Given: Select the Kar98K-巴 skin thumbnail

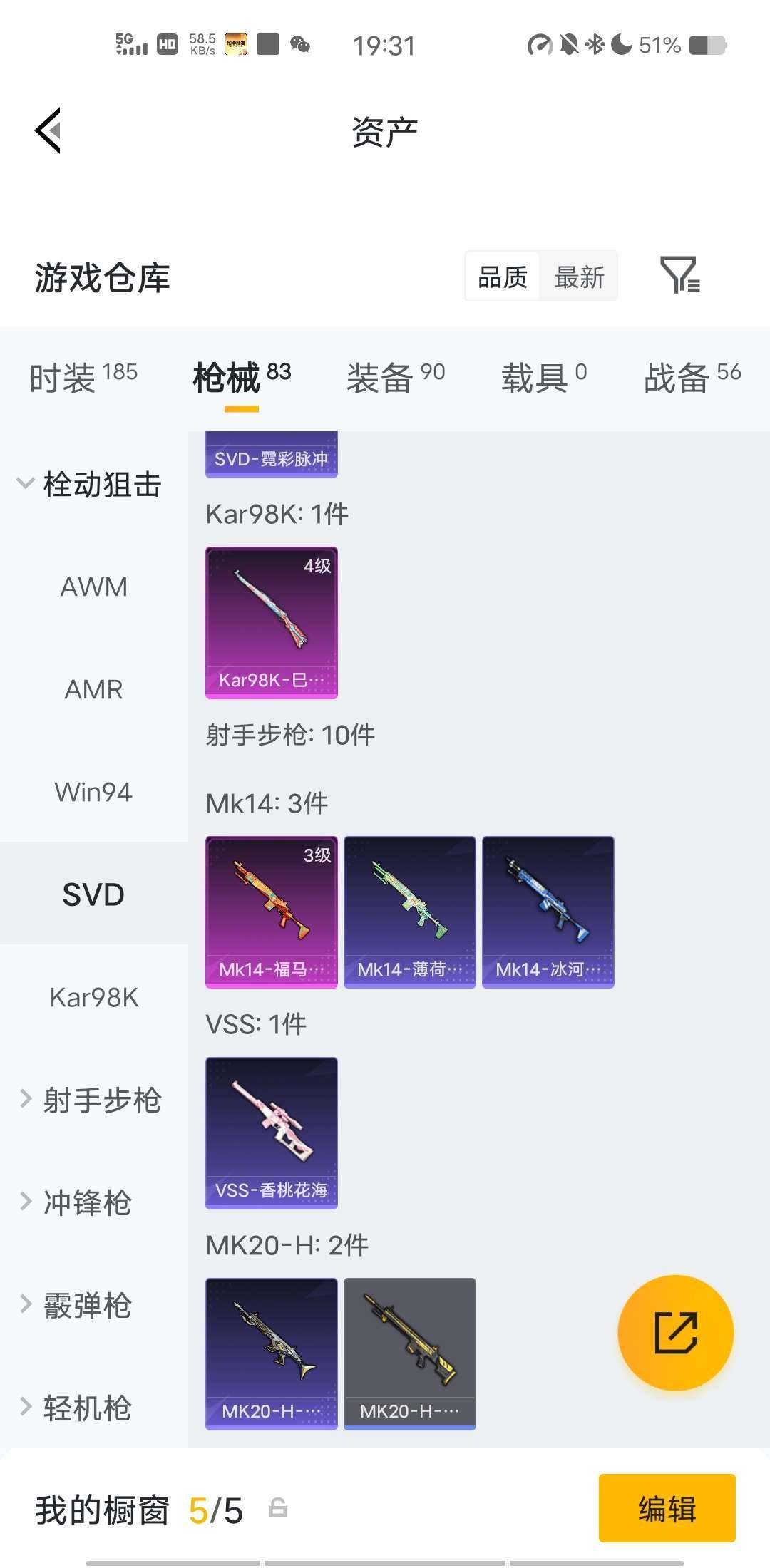Looking at the screenshot, I should [x=271, y=620].
